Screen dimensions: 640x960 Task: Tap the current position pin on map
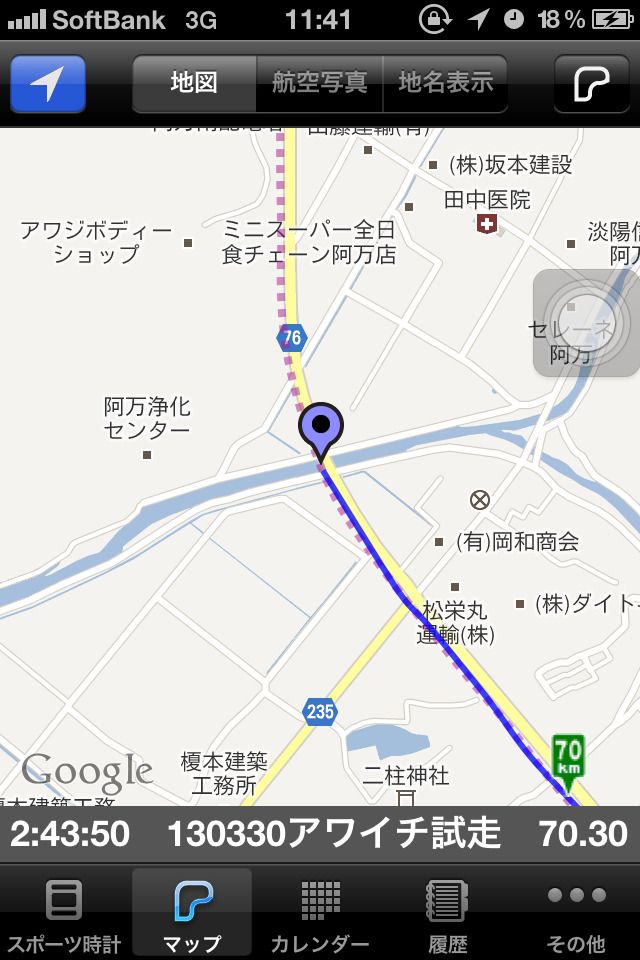pyautogui.click(x=321, y=428)
